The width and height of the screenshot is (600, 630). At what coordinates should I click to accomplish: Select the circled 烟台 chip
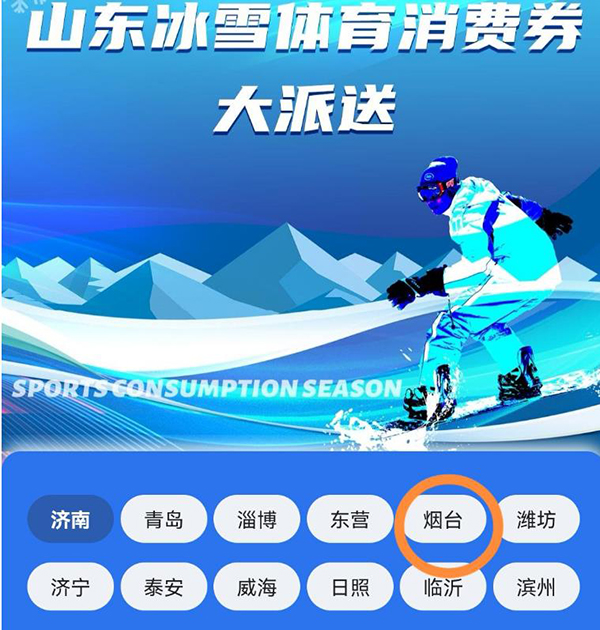point(443,519)
